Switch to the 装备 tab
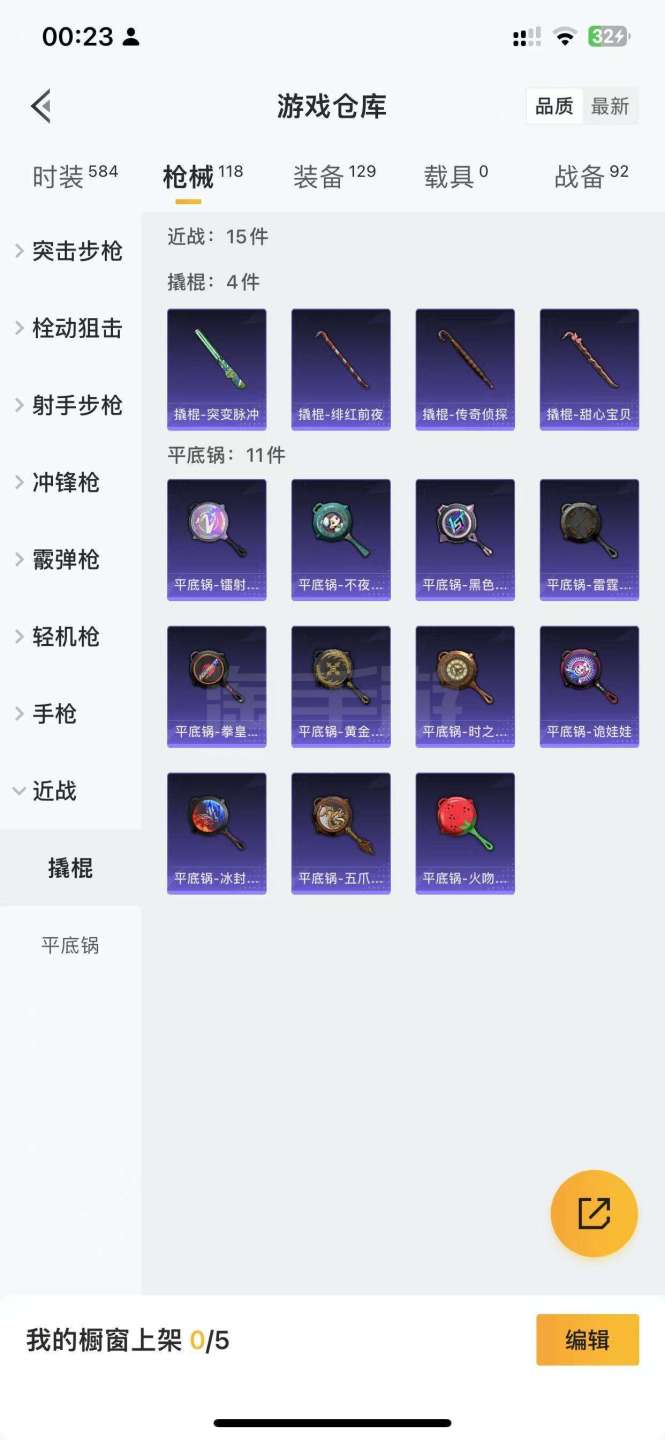This screenshot has height=1440, width=665. point(334,177)
